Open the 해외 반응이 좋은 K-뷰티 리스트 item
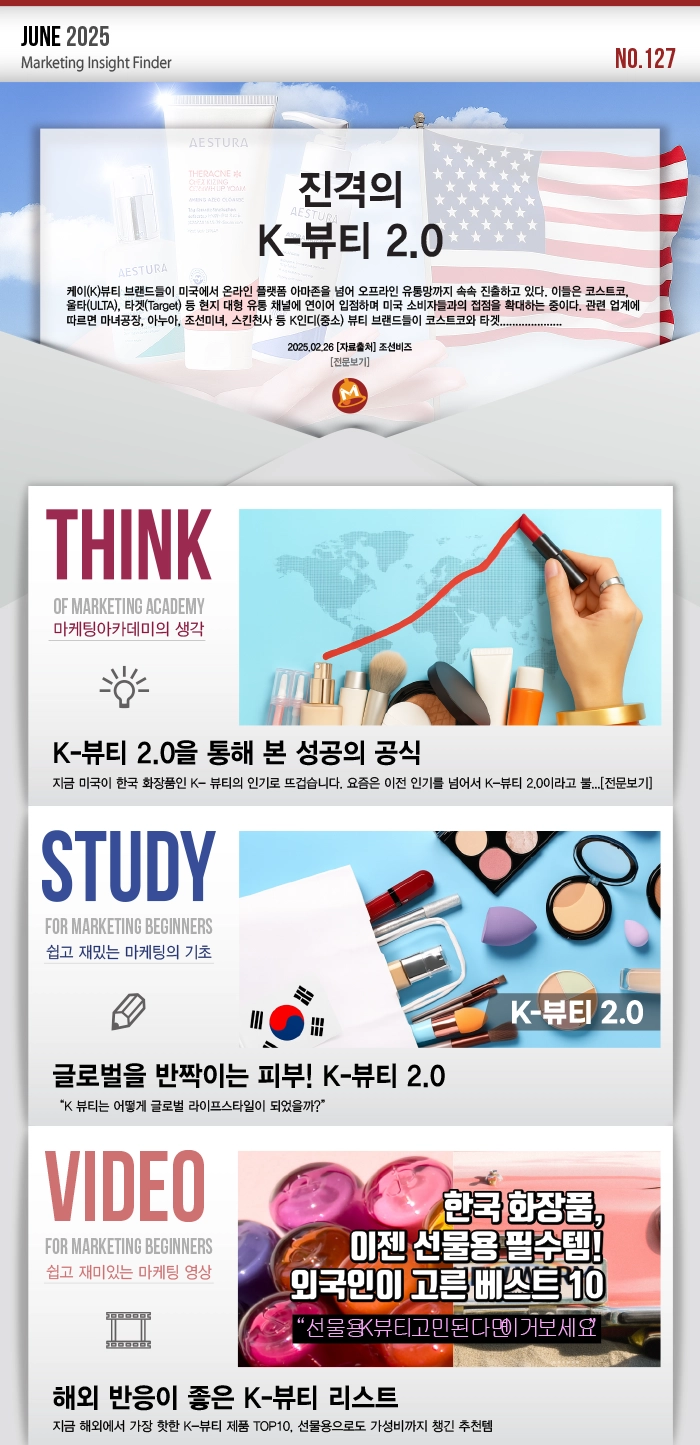 [x=225, y=1396]
